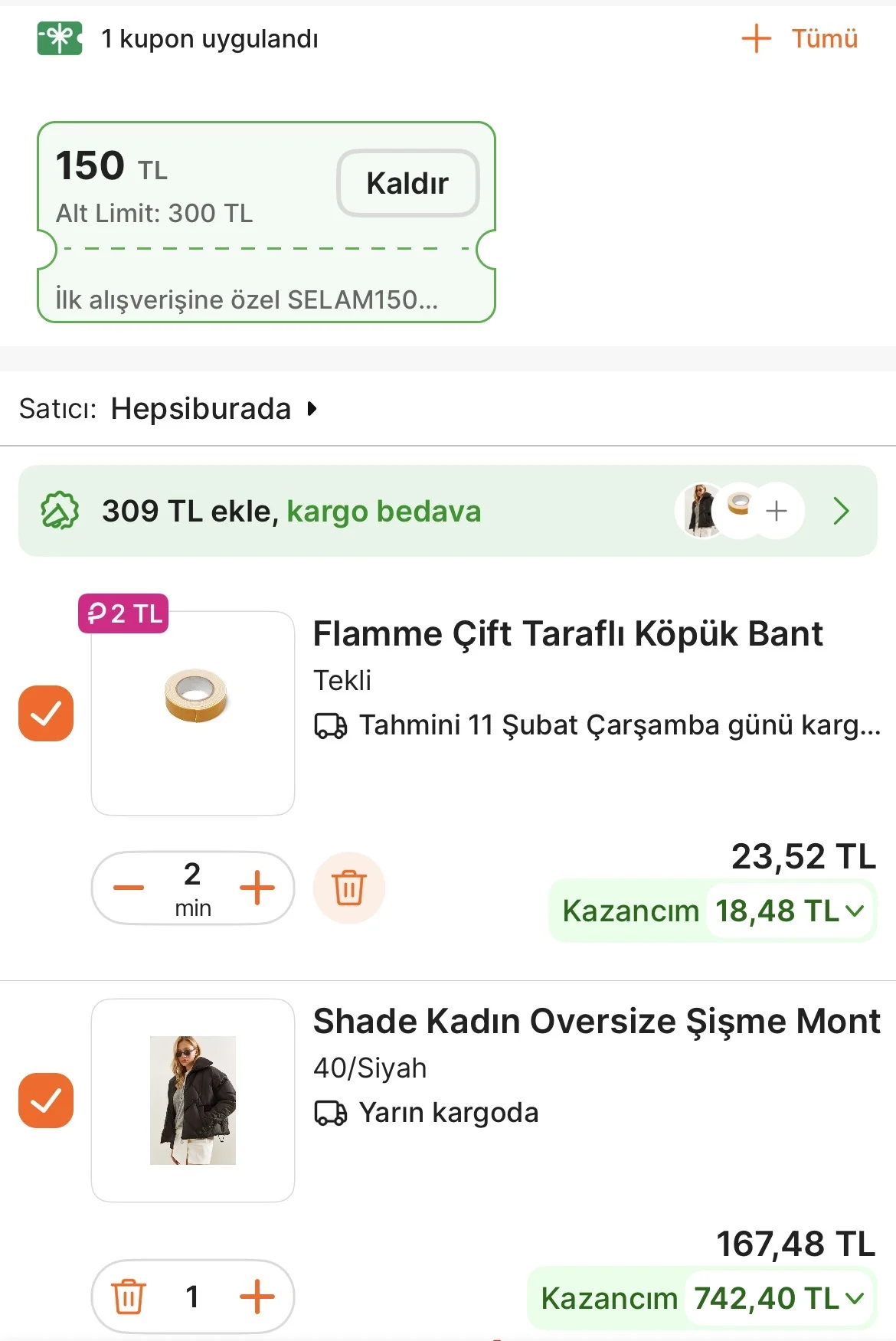Delete Flamme Köpük Bant from the cart
896x1341 pixels.
click(x=349, y=888)
